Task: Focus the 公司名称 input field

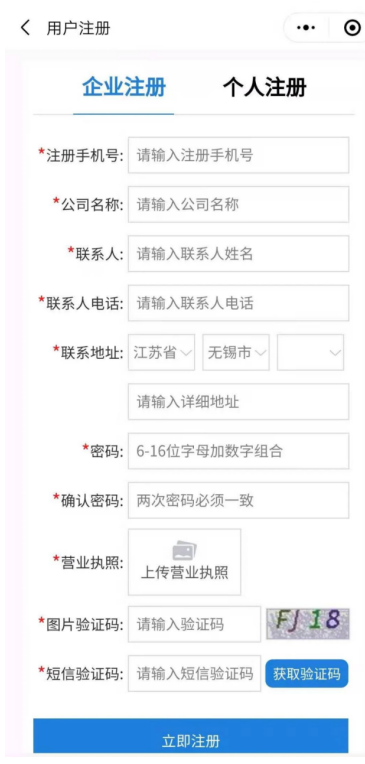Action: [x=238, y=204]
